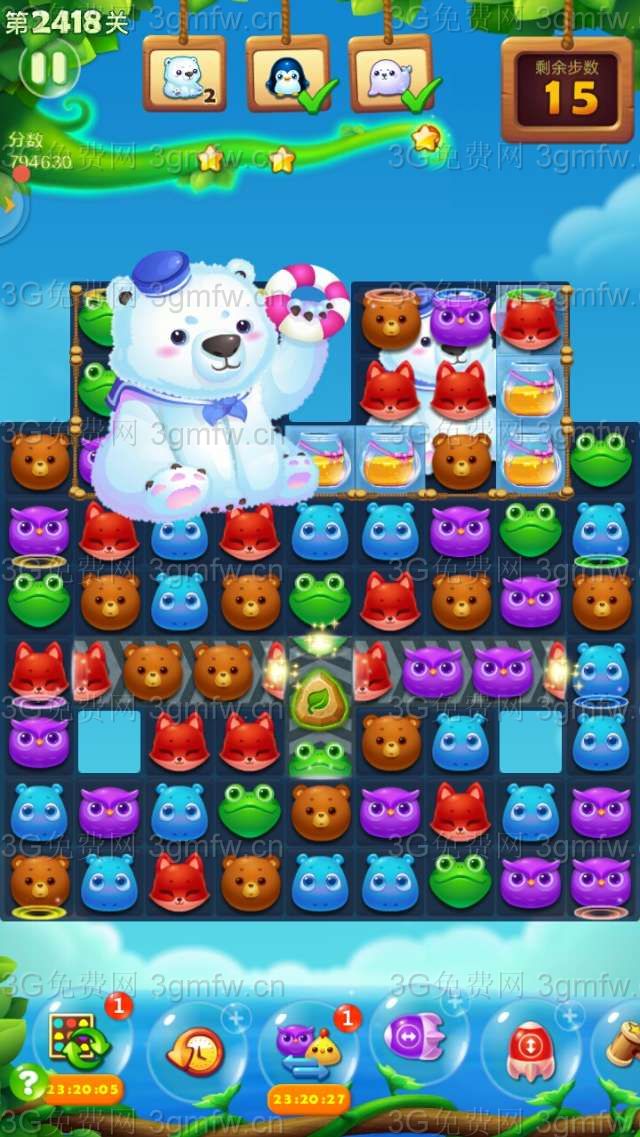Pause the game

(48, 69)
